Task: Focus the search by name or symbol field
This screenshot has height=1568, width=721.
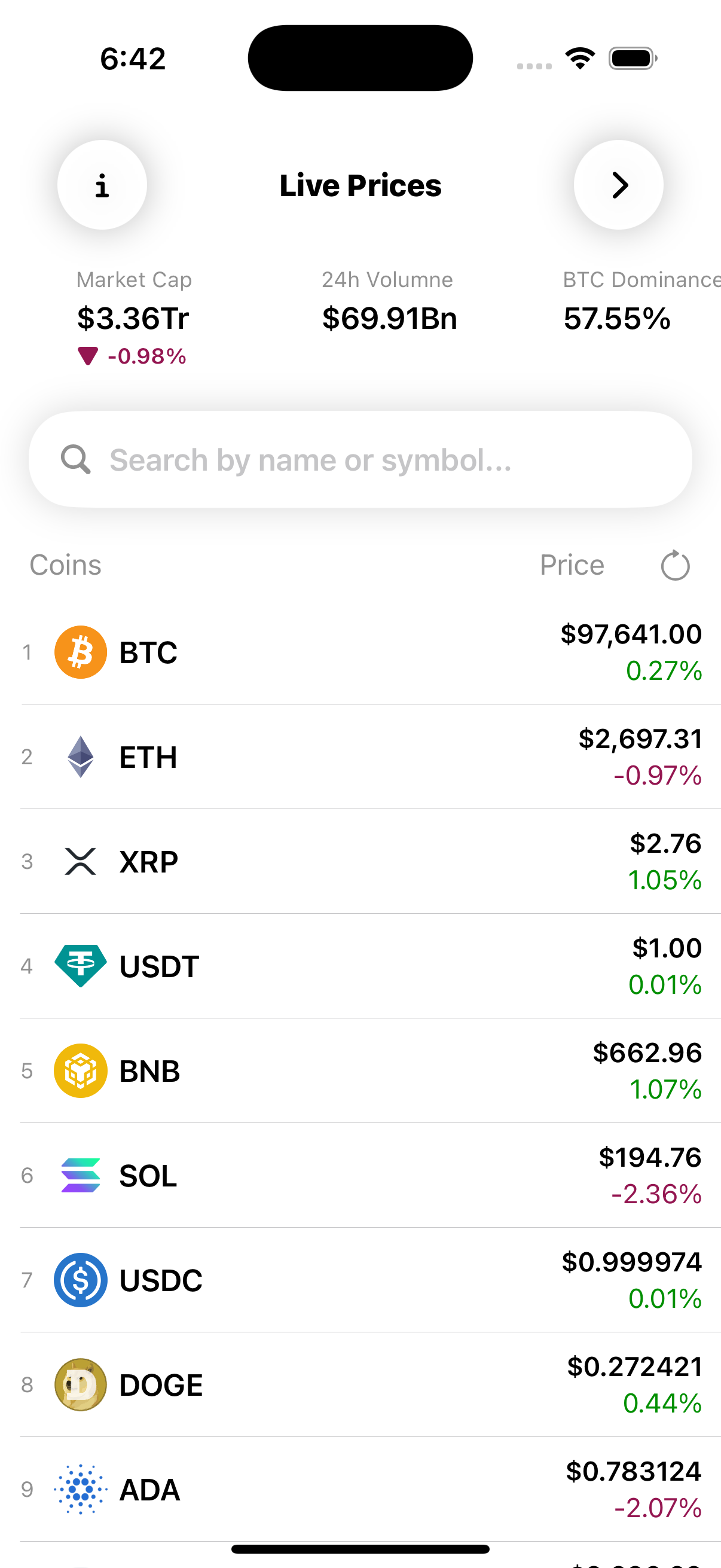Action: 360,459
